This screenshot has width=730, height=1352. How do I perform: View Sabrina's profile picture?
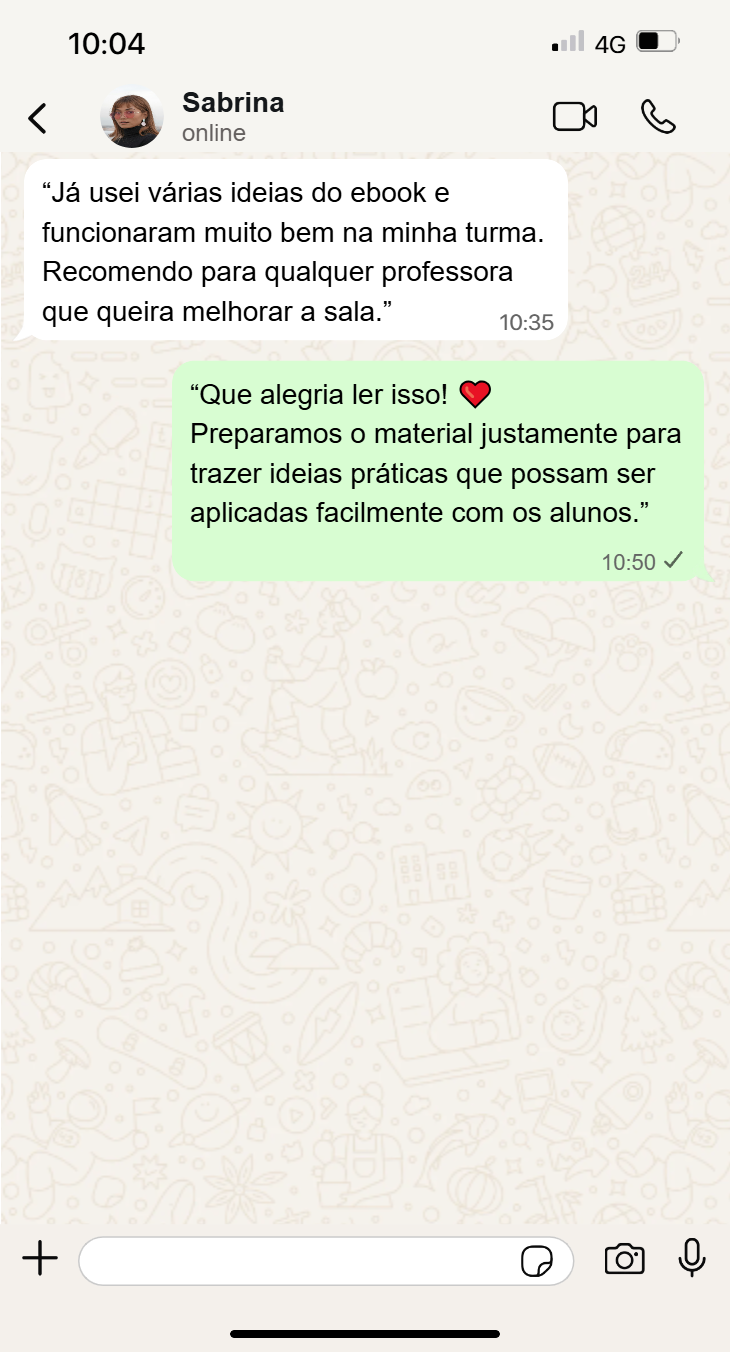click(x=131, y=118)
